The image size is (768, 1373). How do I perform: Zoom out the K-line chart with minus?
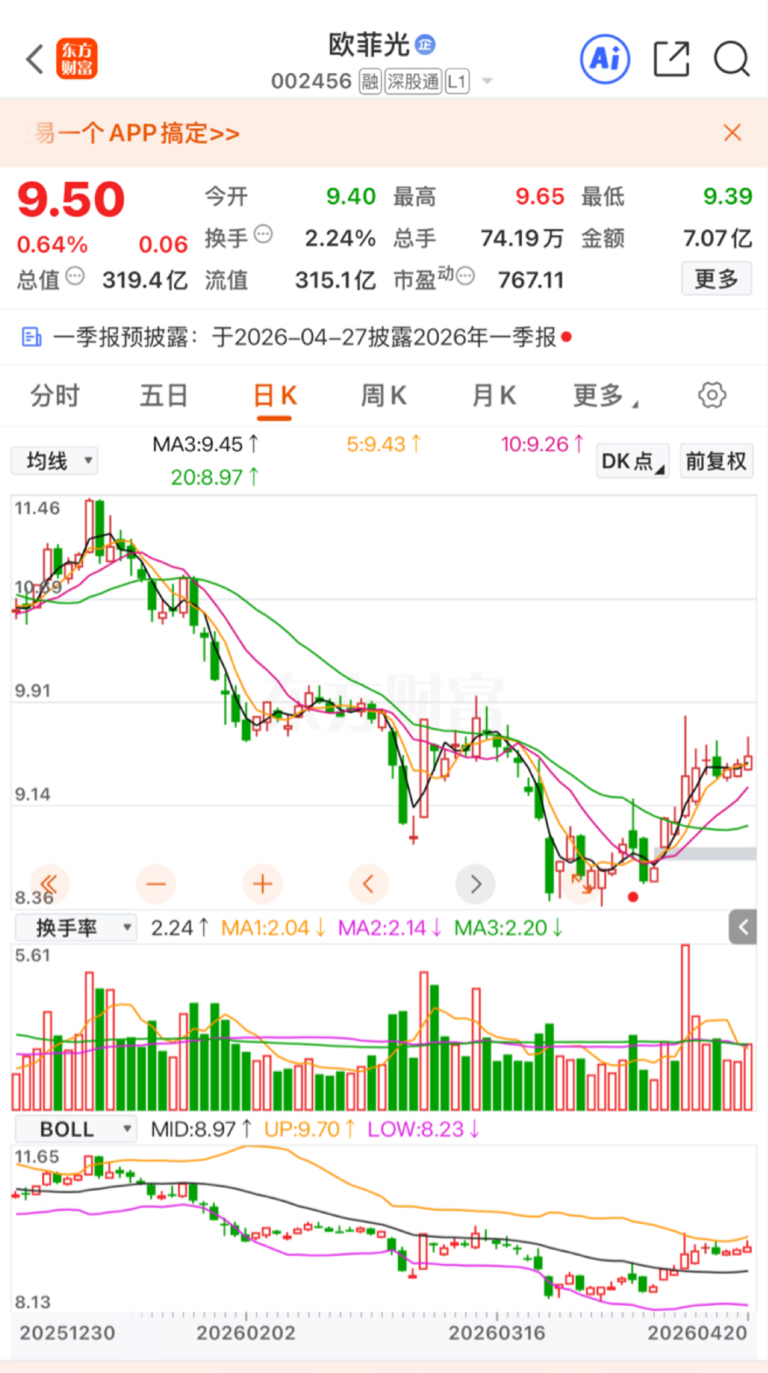156,884
